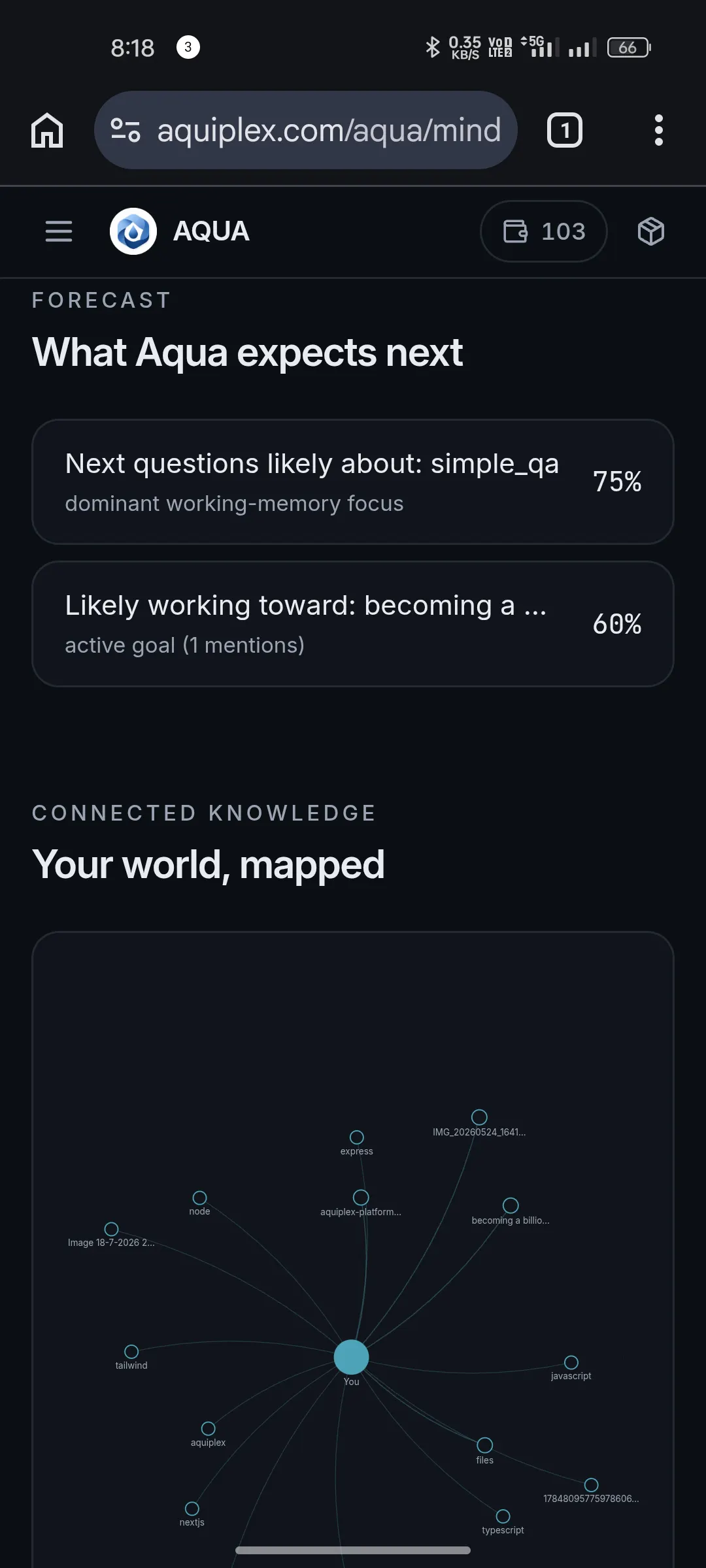Viewport: 706px width, 1568px height.
Task: Tap the cube icon in the header
Action: 651,231
